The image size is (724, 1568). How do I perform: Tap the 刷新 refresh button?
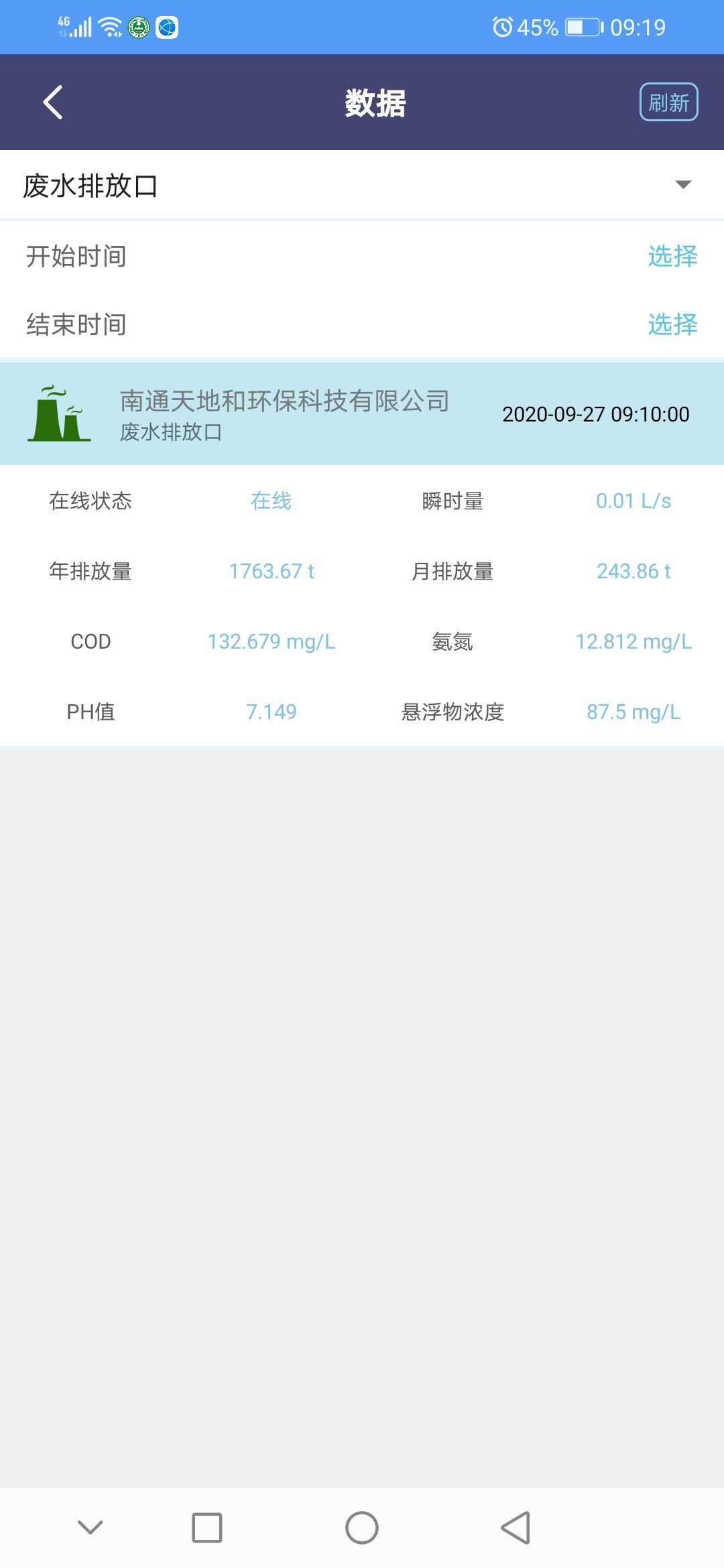(x=668, y=103)
